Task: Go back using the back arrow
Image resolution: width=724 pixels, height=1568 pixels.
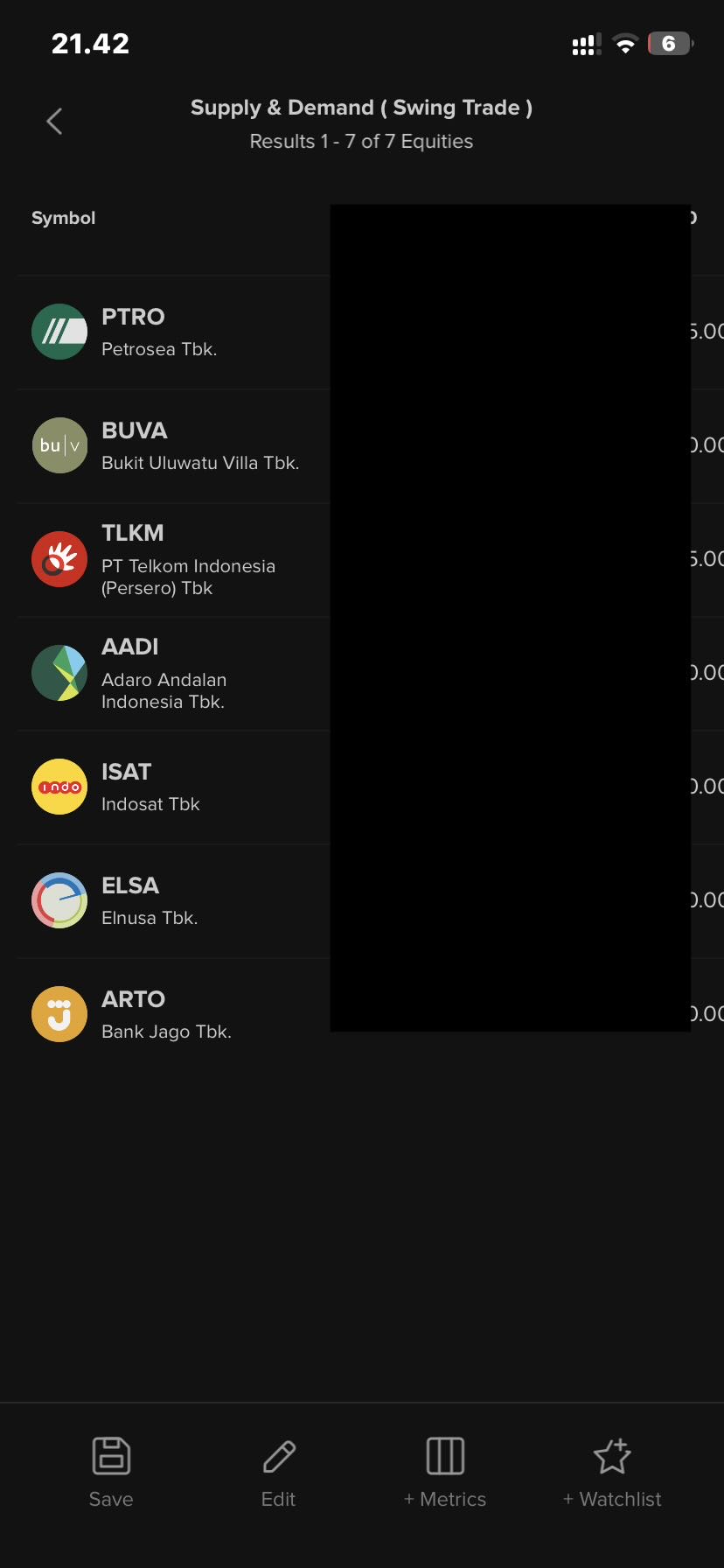Action: pos(54,122)
